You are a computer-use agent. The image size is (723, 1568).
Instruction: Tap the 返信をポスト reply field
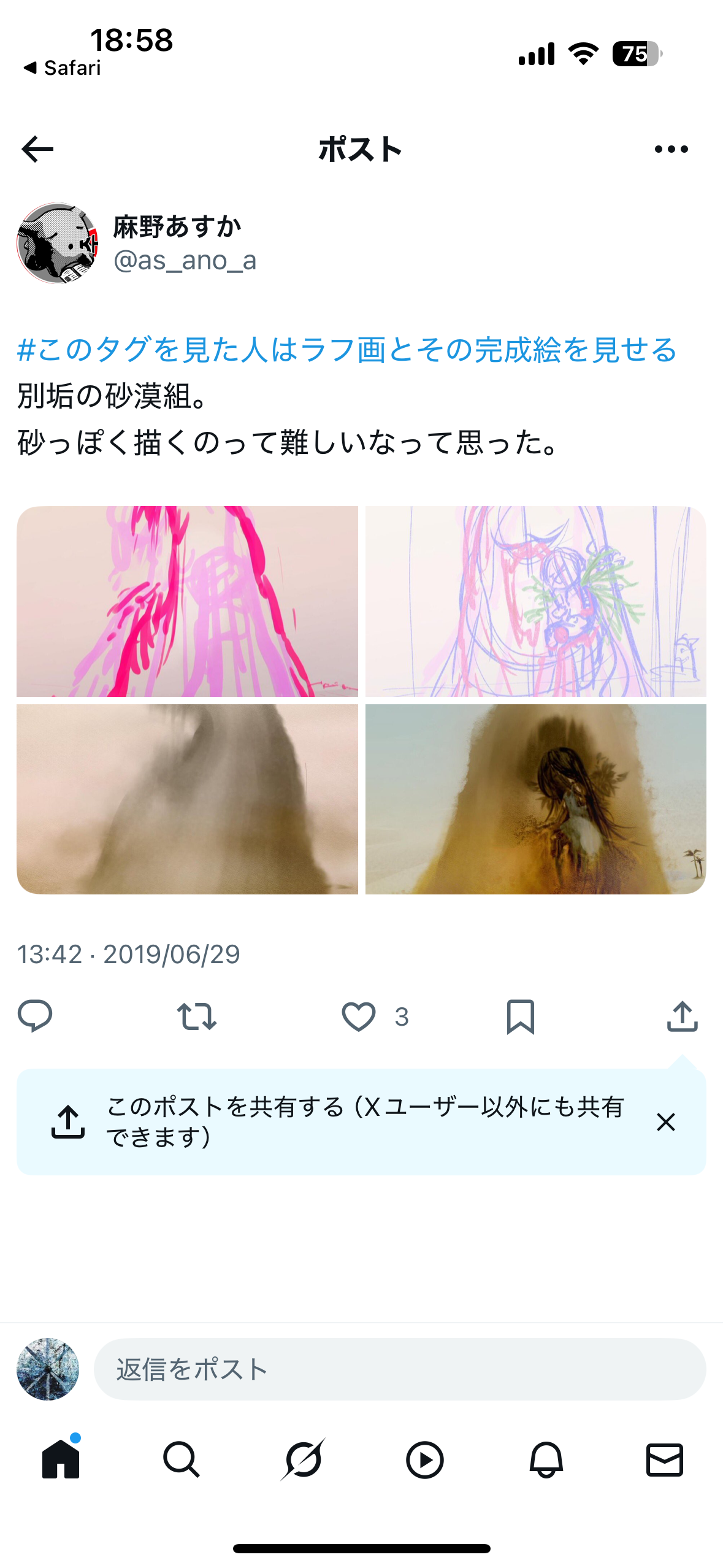pos(399,1369)
